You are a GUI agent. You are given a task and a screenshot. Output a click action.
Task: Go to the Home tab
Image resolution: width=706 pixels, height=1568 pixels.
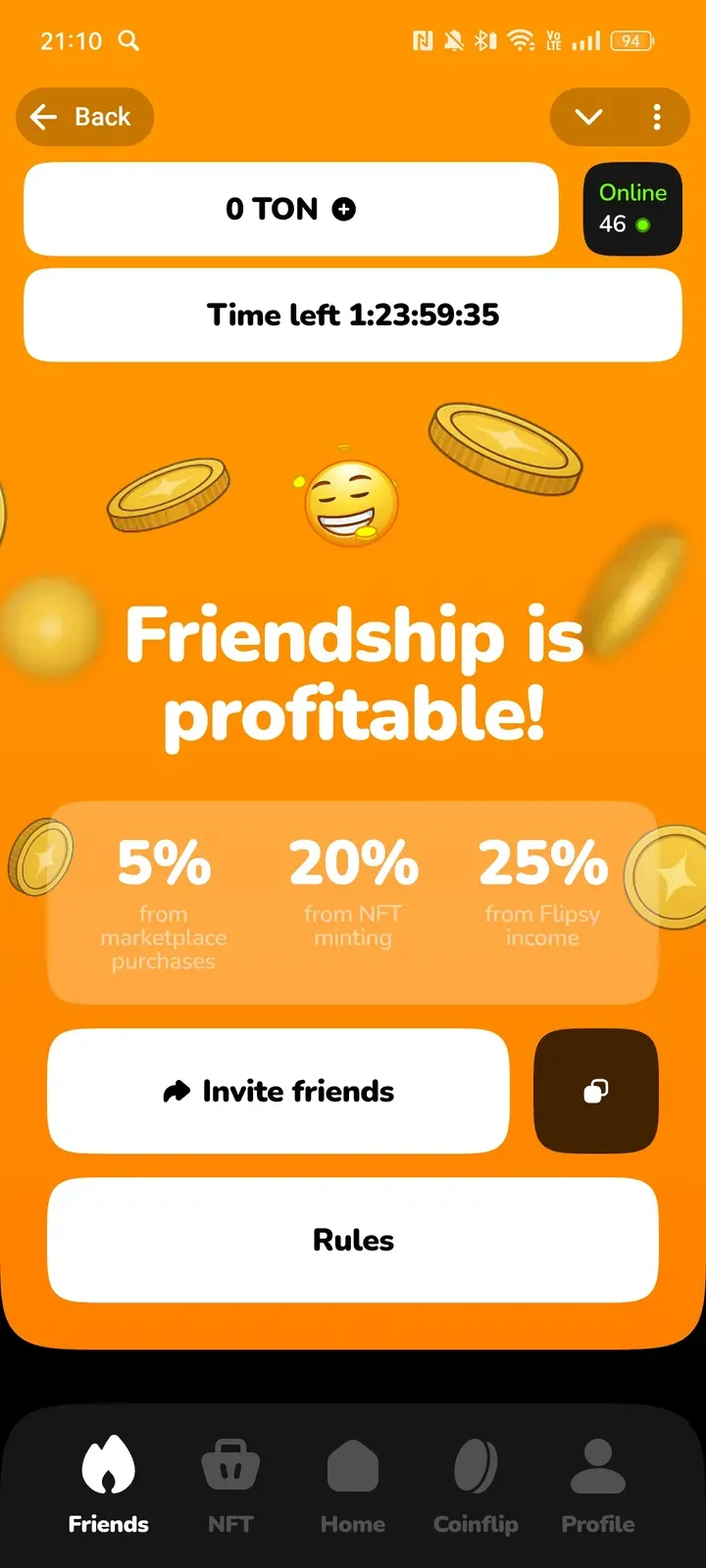tap(353, 1485)
